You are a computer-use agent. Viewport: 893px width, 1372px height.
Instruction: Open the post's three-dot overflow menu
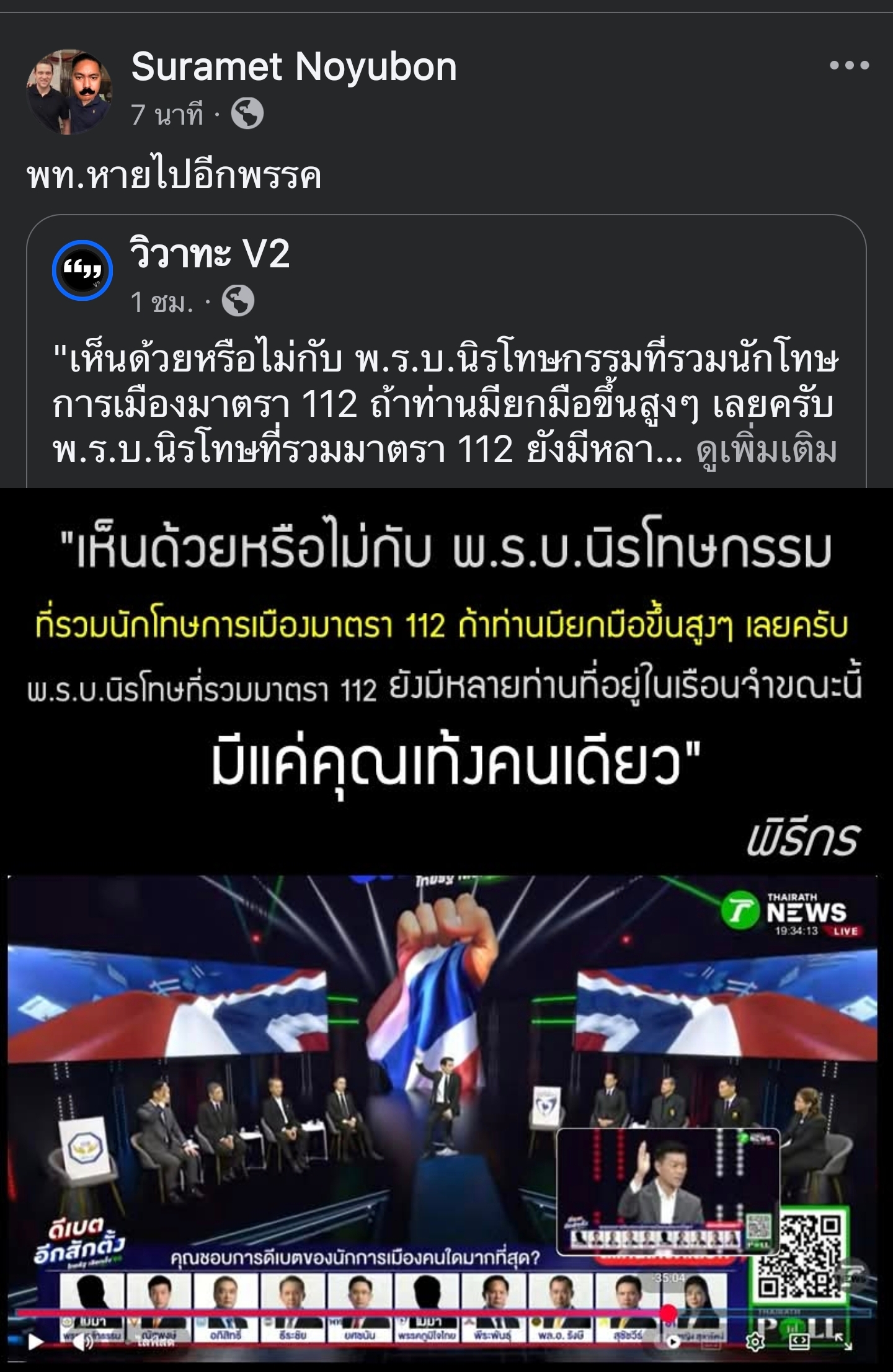coord(848,65)
